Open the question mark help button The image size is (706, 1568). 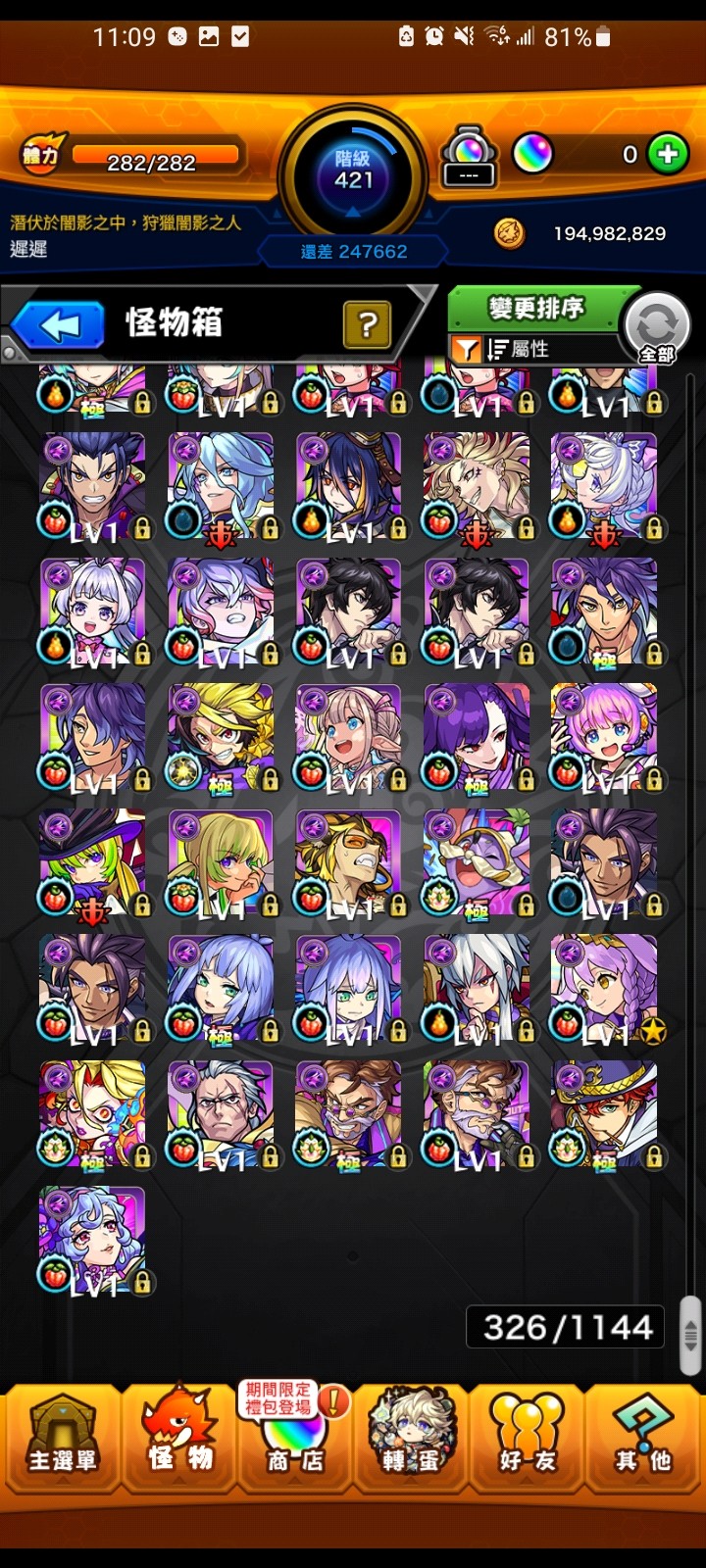(367, 324)
